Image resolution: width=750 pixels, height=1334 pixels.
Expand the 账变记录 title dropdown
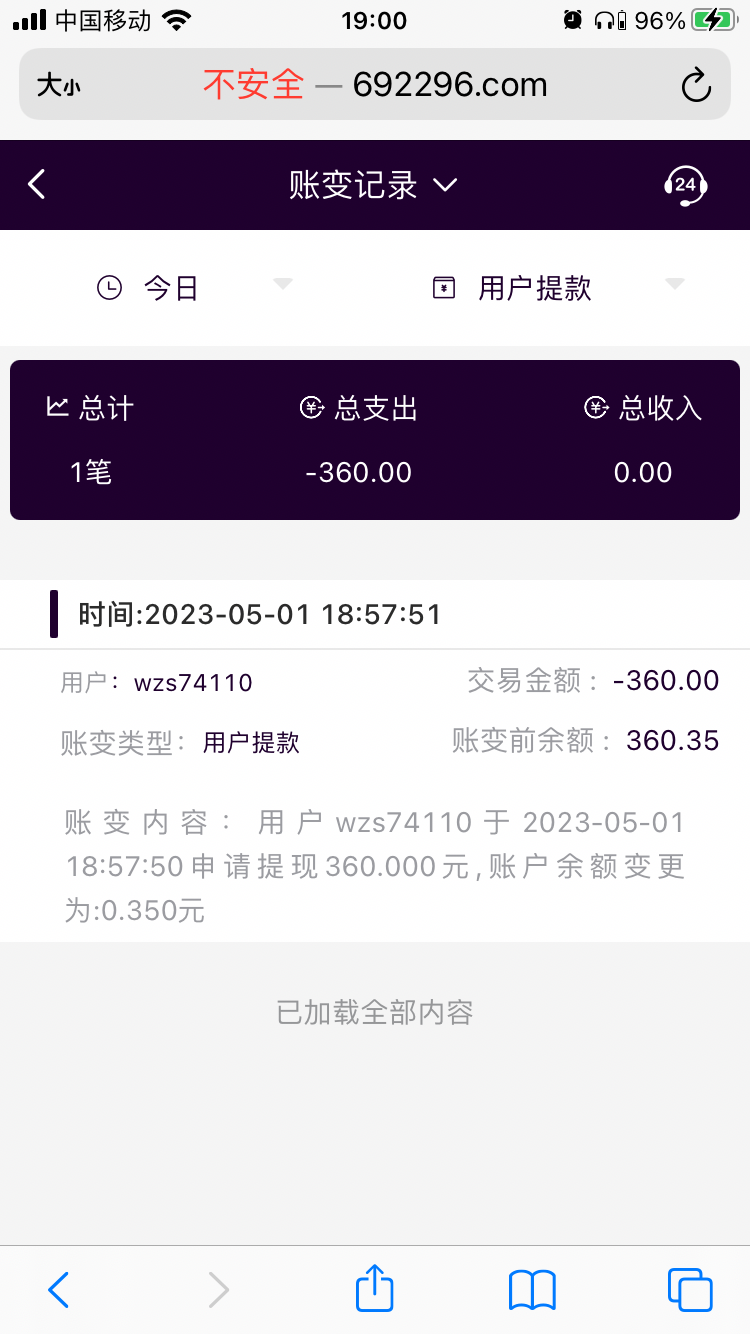pos(372,185)
